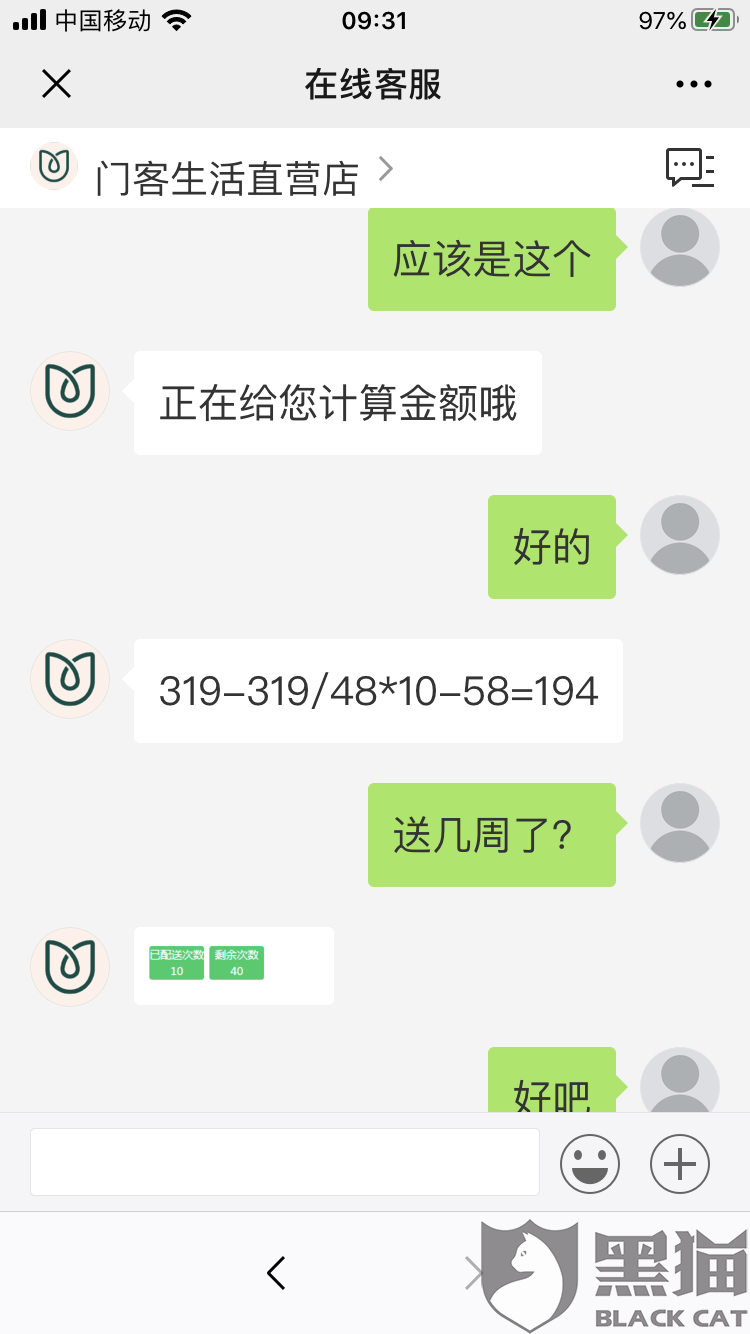750x1334 pixels.
Task: Open the more options menu with three dots
Action: (693, 84)
